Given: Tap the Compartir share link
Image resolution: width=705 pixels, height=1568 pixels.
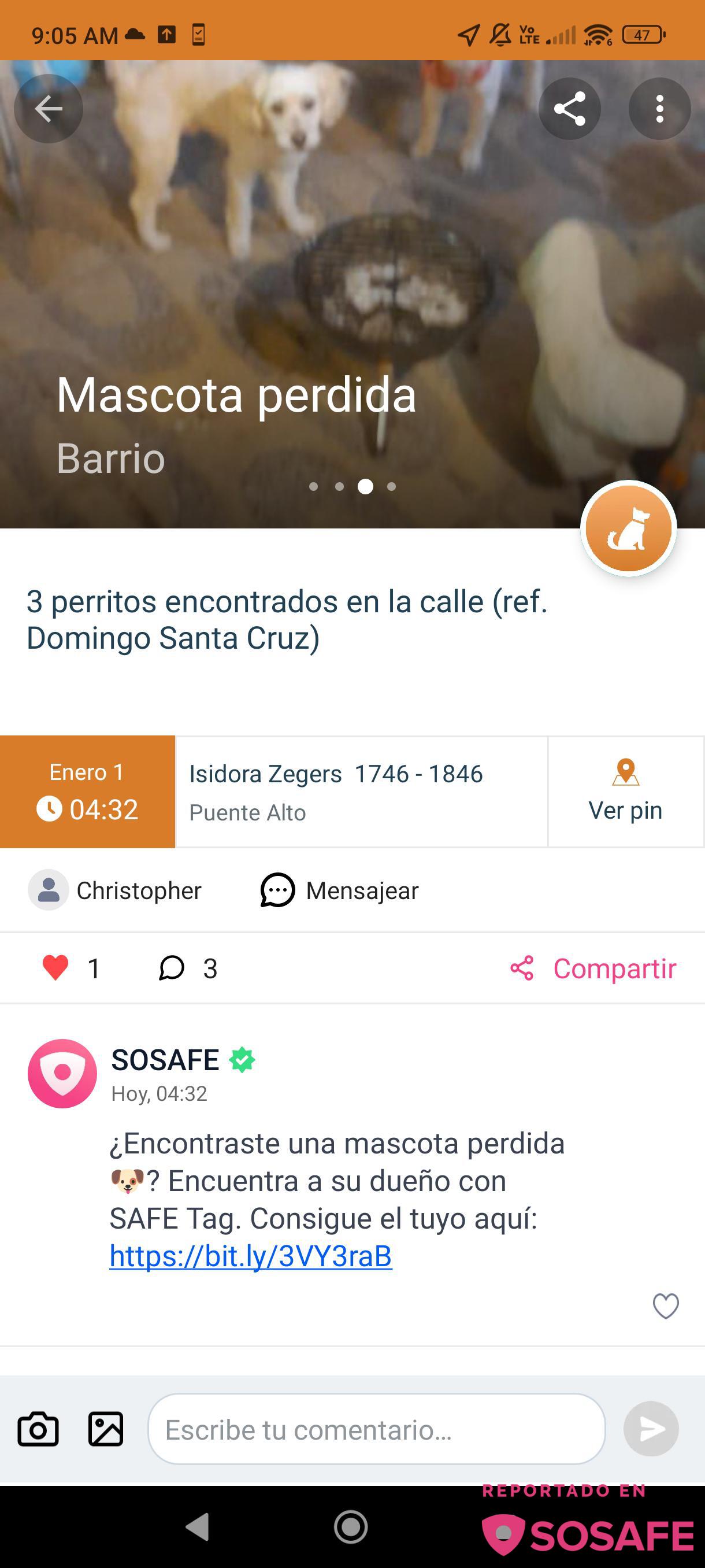Looking at the screenshot, I should pyautogui.click(x=593, y=968).
